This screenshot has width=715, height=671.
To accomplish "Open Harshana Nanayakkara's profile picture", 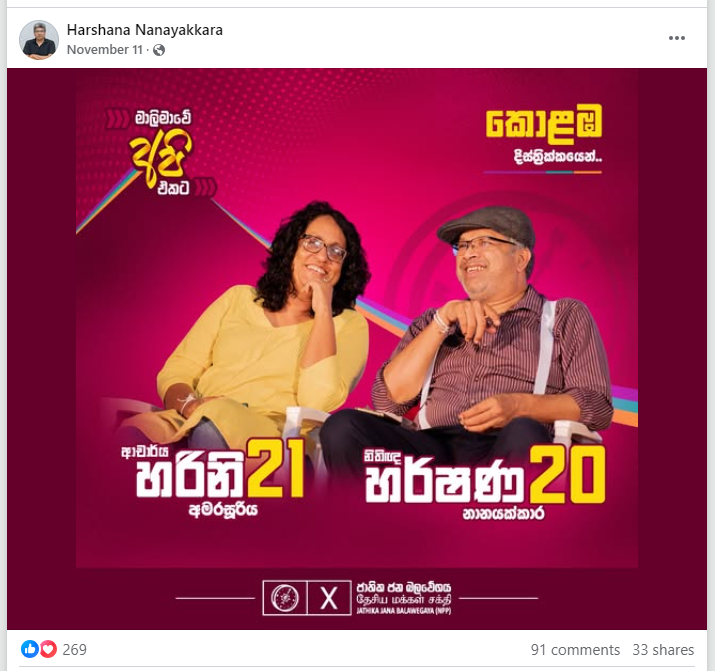I will point(39,40).
